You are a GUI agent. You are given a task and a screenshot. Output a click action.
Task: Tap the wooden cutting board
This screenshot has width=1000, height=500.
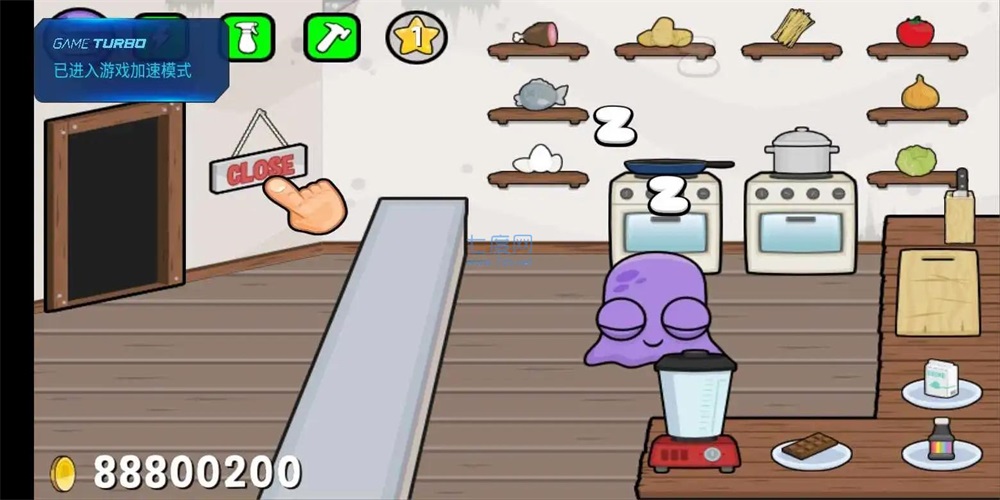936,292
